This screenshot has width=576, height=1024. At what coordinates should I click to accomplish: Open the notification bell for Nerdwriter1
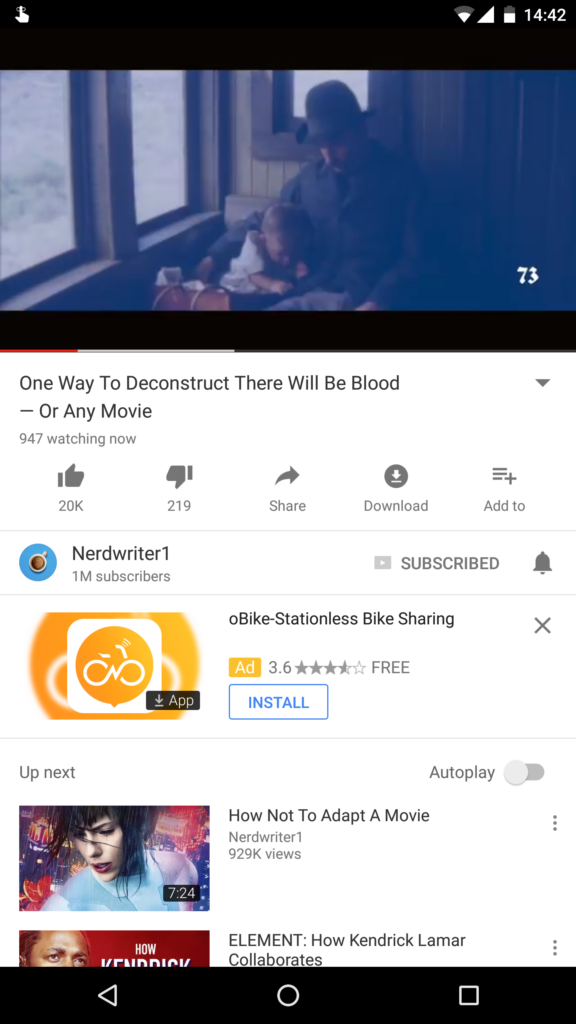543,562
